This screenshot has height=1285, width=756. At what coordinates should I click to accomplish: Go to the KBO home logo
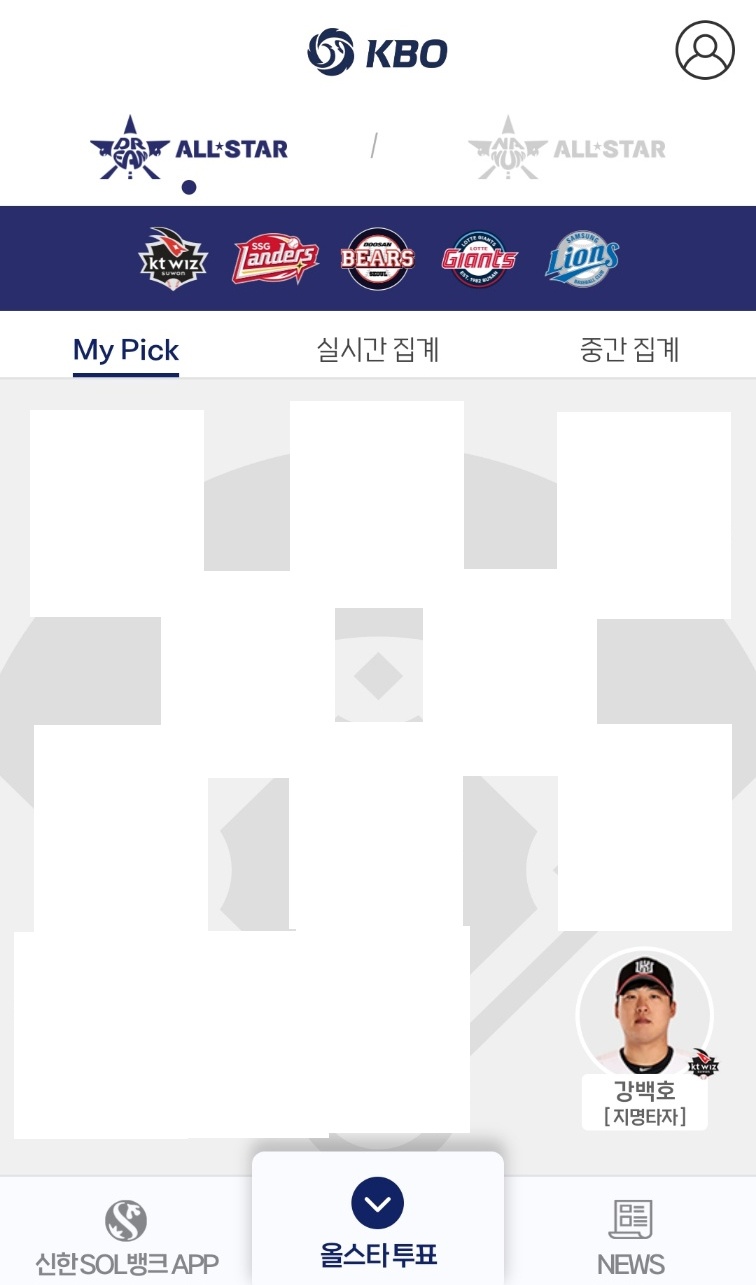(x=377, y=52)
